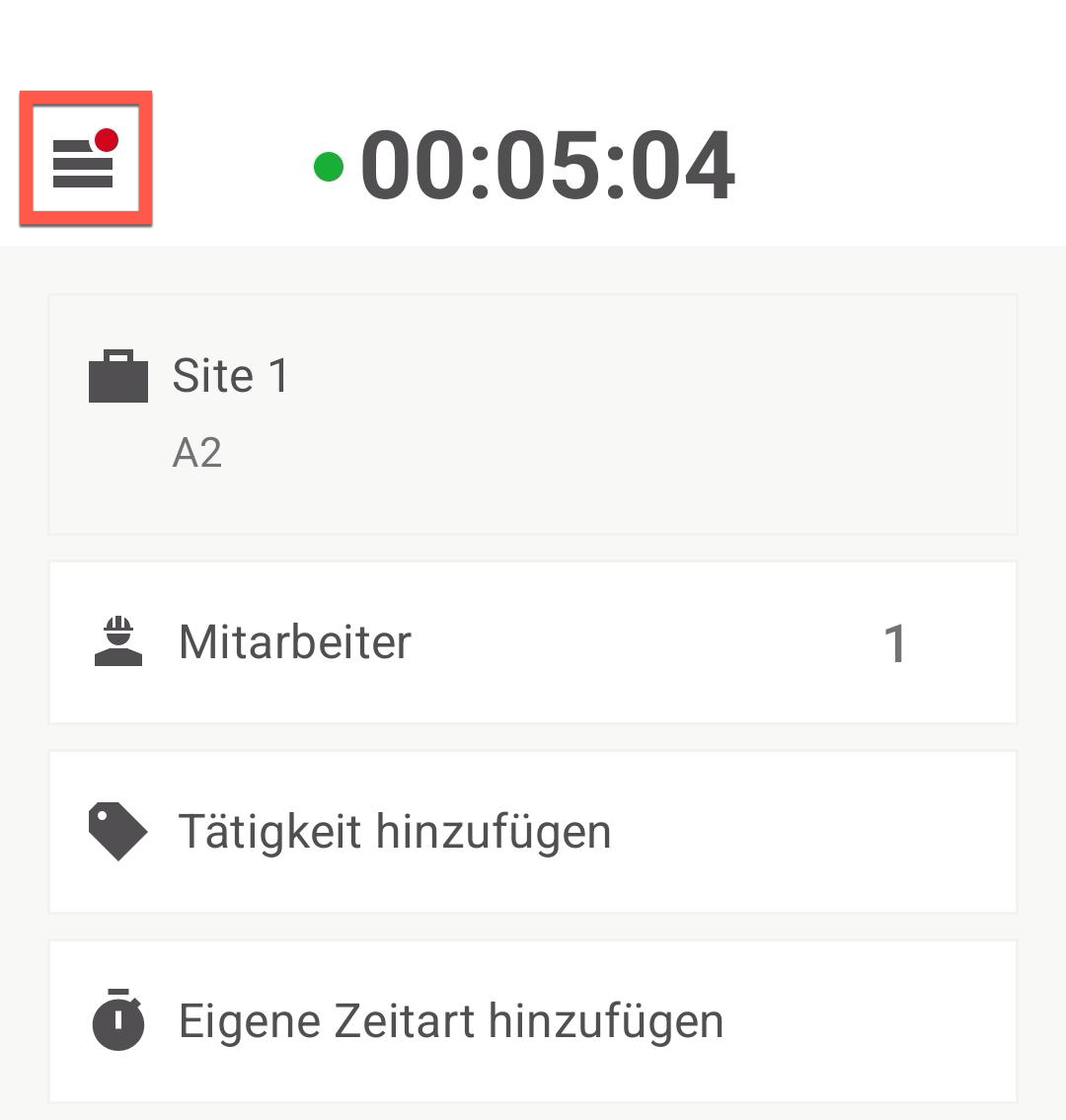
Task: Select Eigene Zeitart hinzufügen
Action: click(532, 1021)
